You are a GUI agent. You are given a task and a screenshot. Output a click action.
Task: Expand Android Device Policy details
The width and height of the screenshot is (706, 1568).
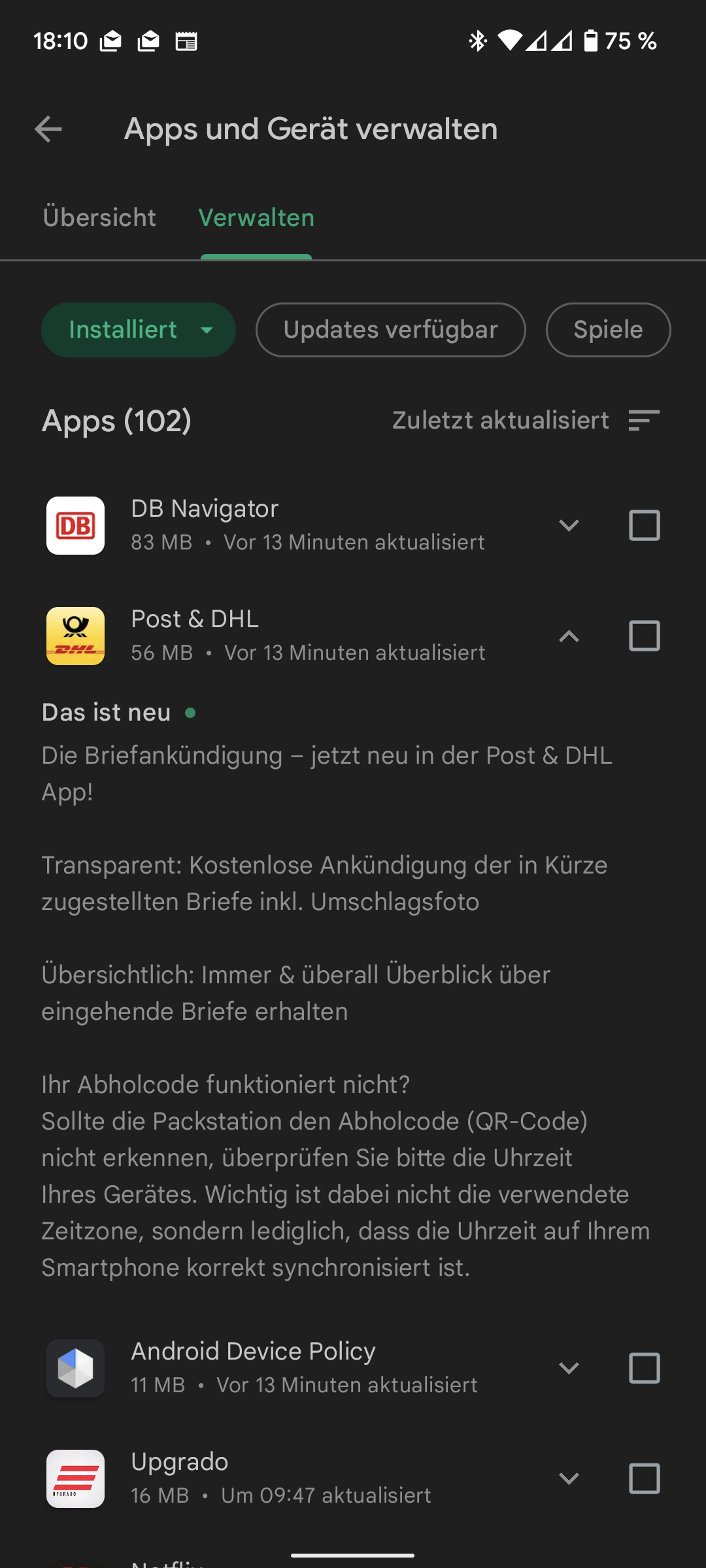(569, 1368)
